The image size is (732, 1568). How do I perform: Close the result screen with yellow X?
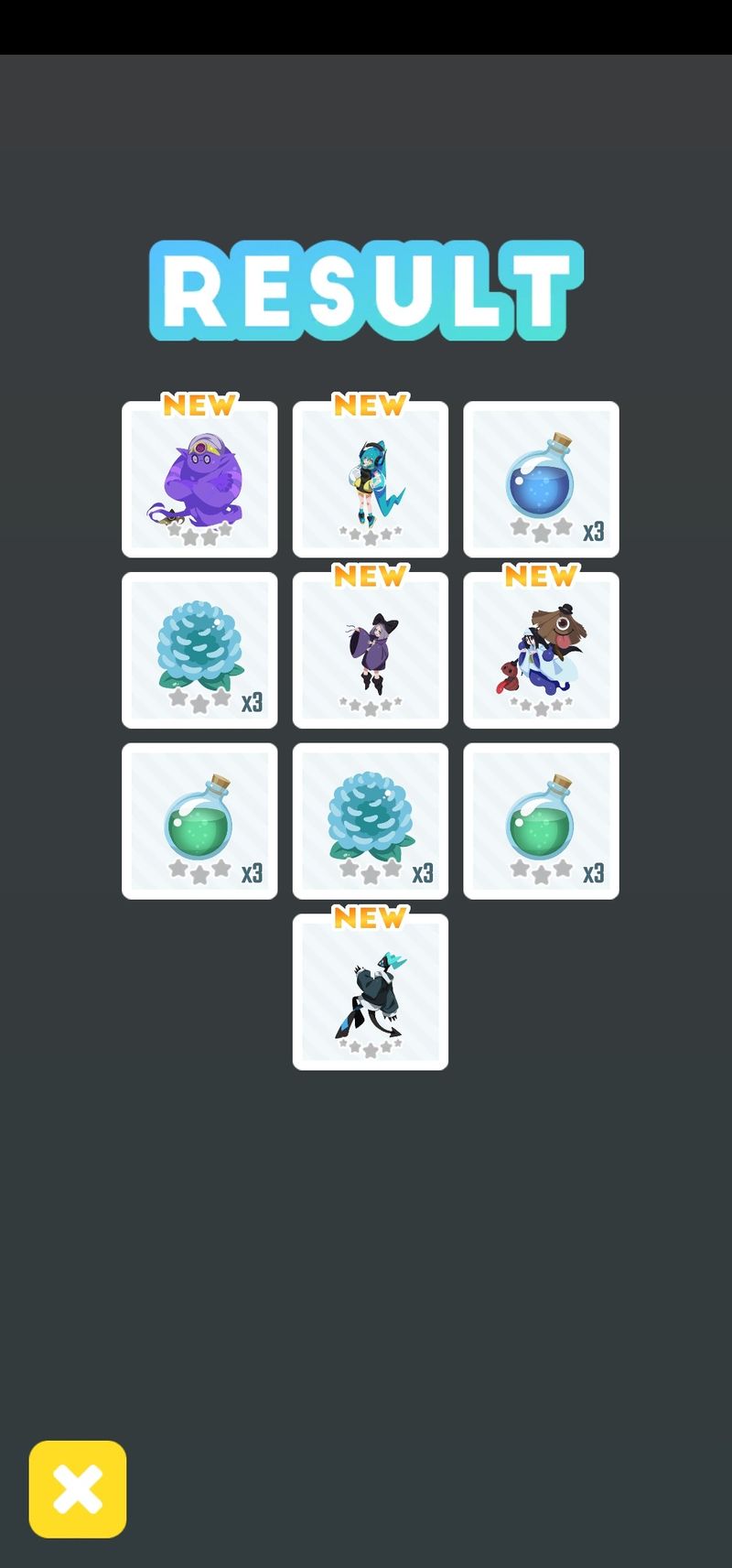(x=78, y=1488)
